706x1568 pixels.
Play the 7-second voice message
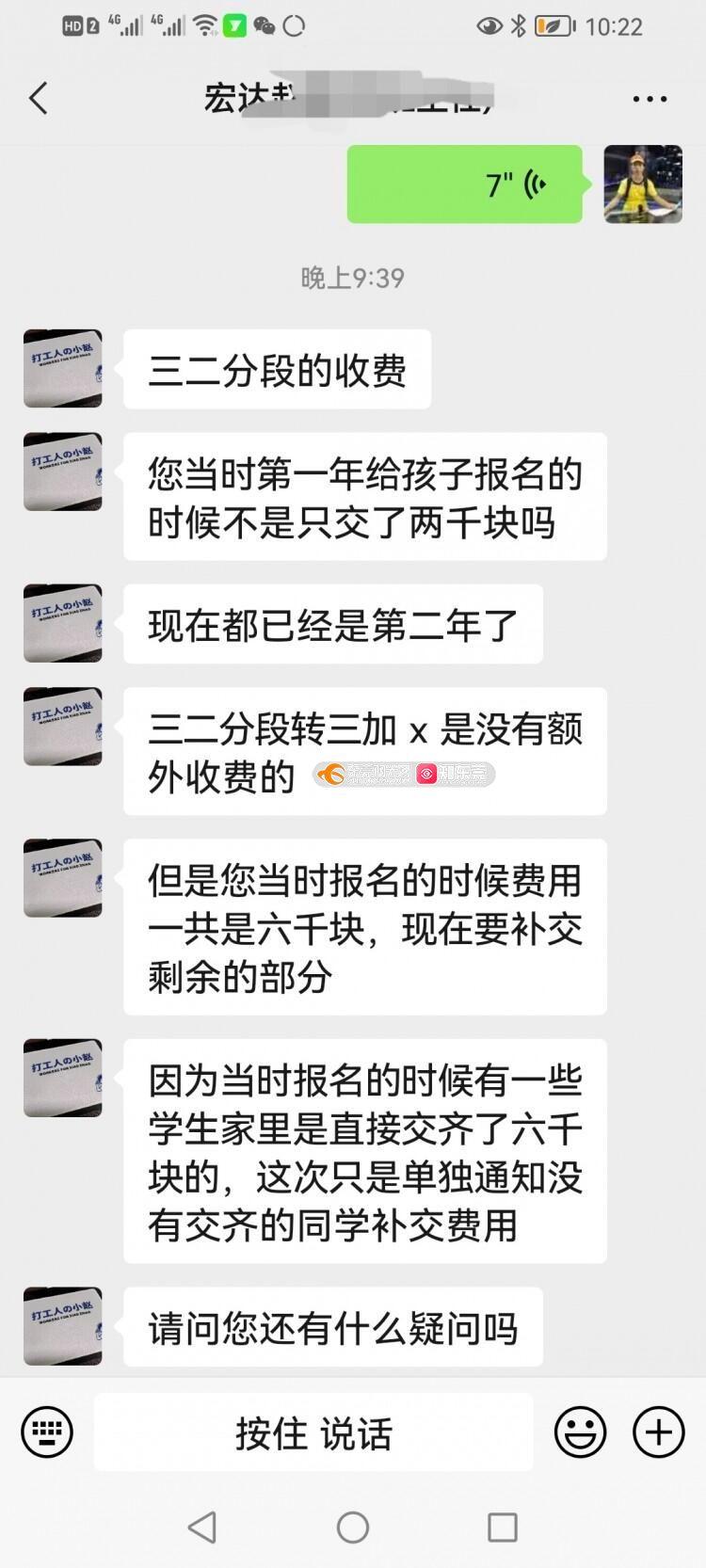point(465,184)
